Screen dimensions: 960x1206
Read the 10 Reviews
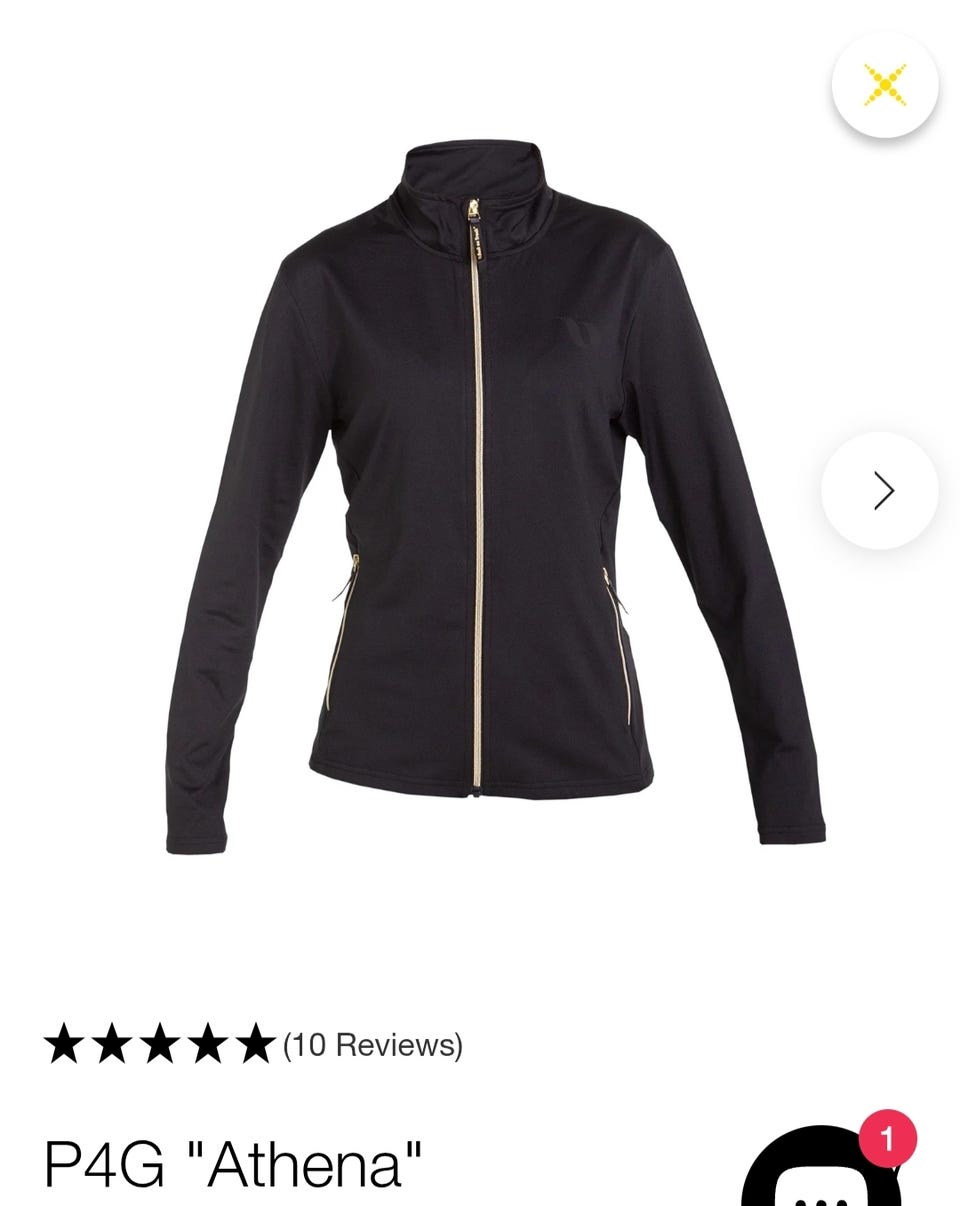pos(372,1045)
